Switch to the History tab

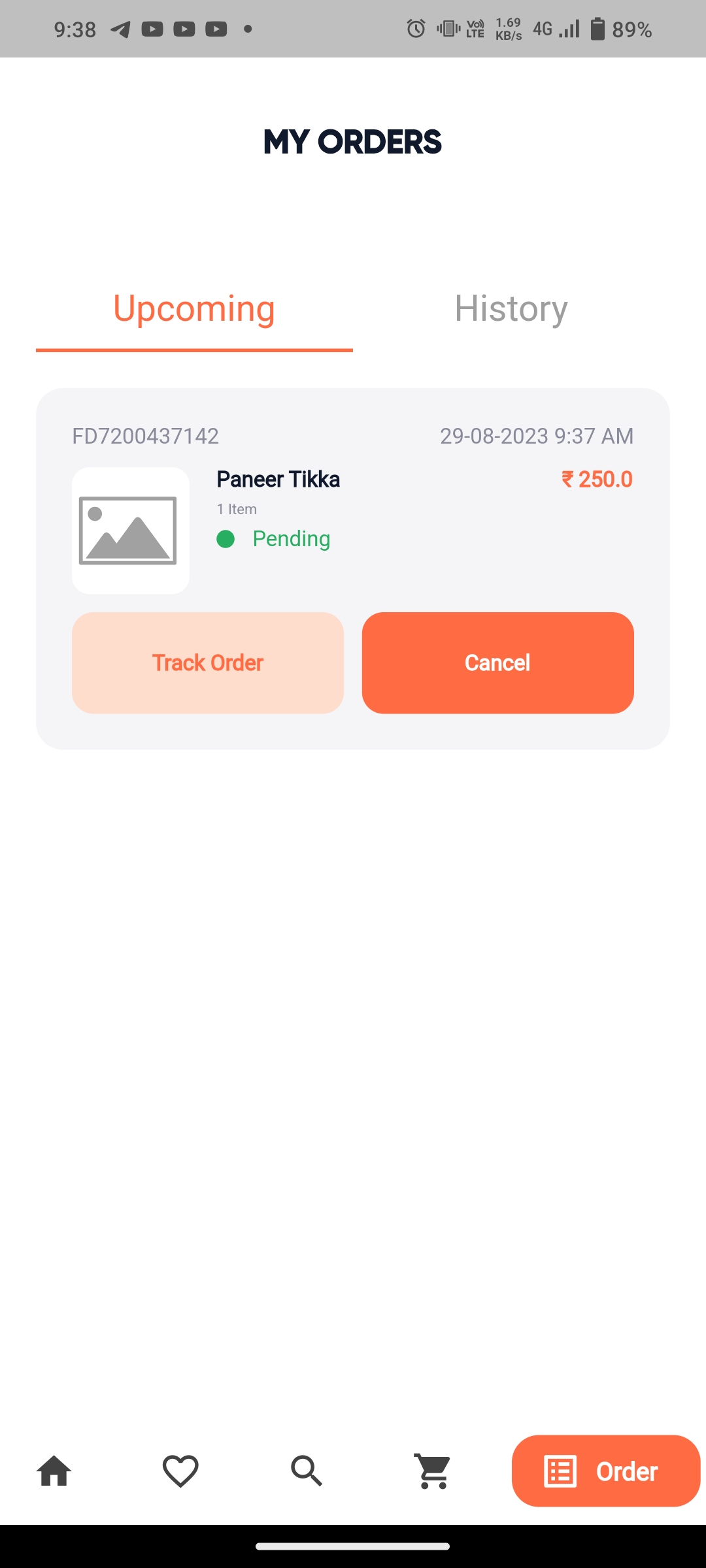pos(511,309)
